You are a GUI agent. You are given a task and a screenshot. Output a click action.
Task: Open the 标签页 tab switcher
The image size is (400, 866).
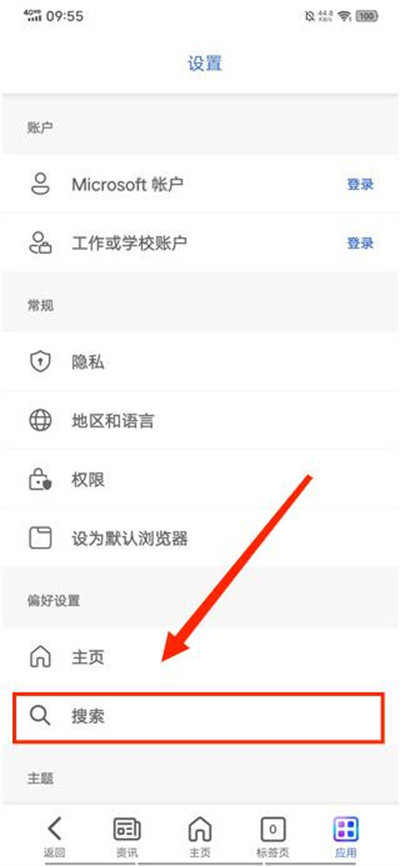point(273,837)
